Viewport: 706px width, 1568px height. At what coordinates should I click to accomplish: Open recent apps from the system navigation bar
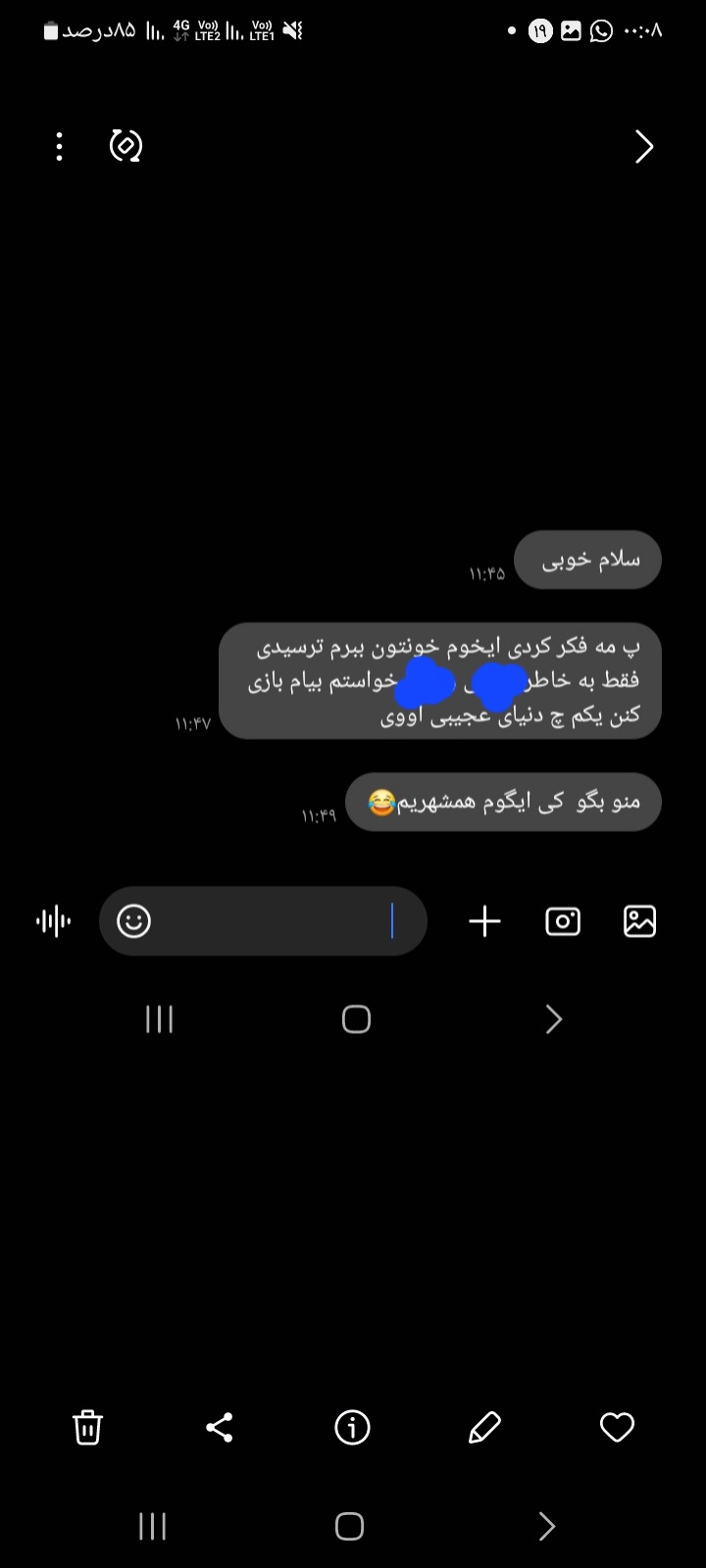point(153,1526)
